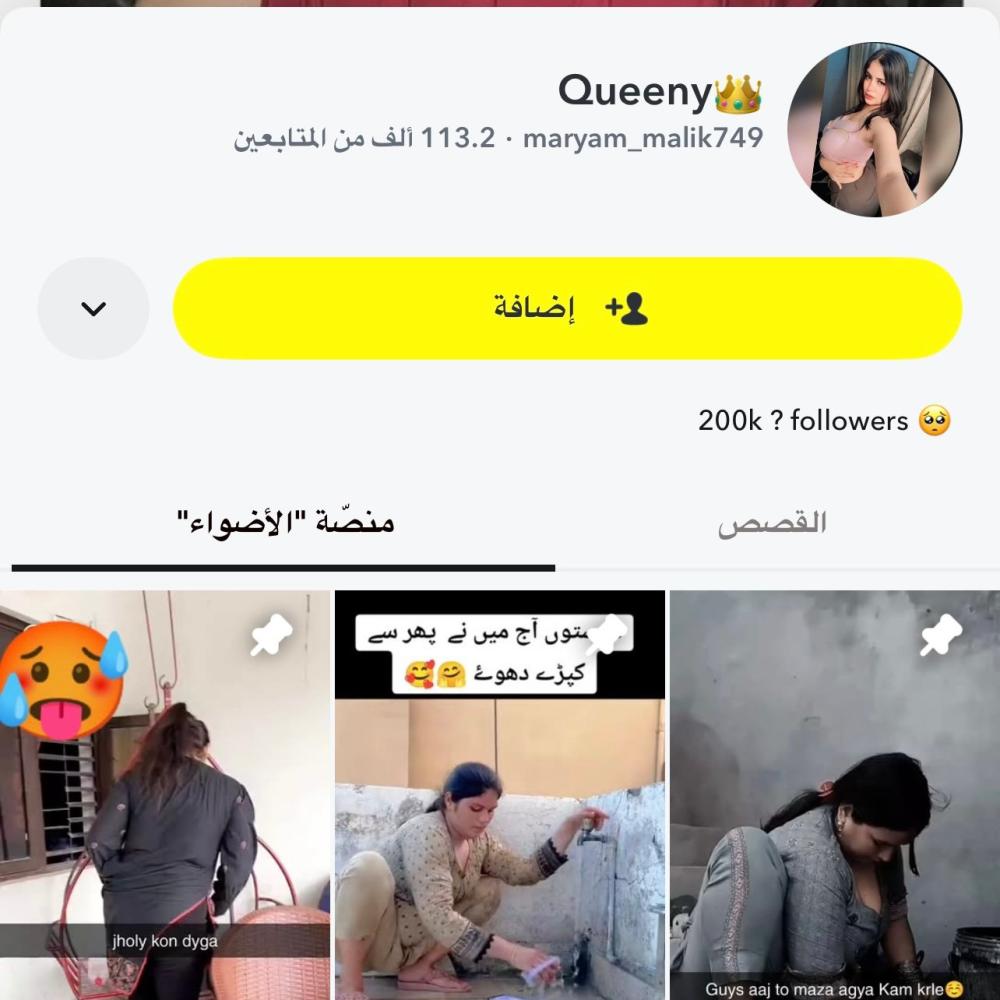Viewport: 1000px width, 1000px height.
Task: Open Queeny's profile picture
Action: click(874, 130)
